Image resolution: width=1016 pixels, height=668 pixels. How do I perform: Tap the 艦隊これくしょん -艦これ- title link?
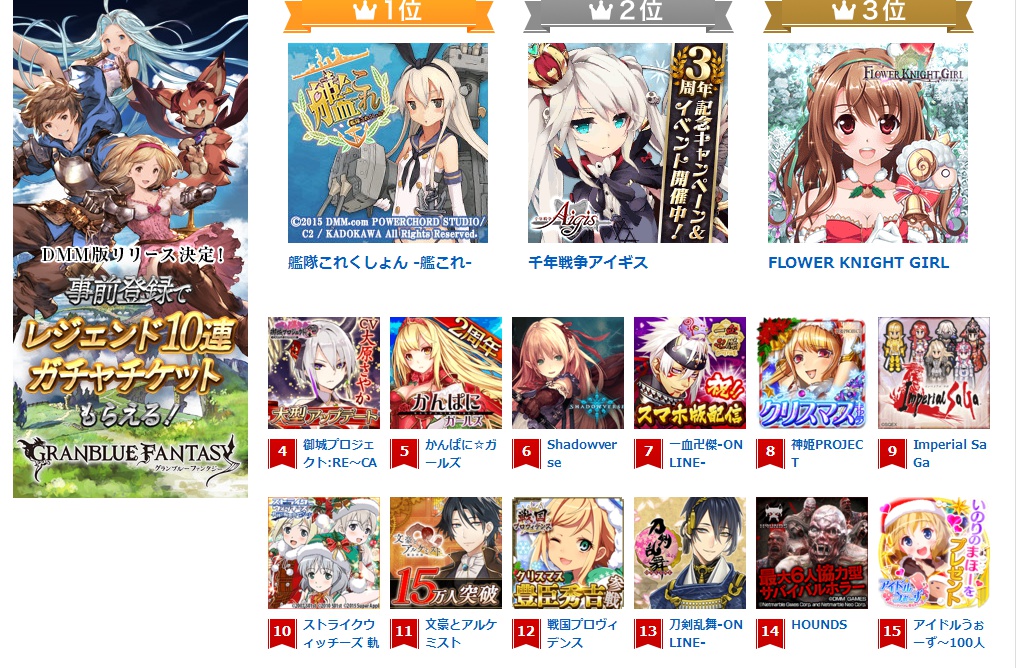[x=379, y=263]
